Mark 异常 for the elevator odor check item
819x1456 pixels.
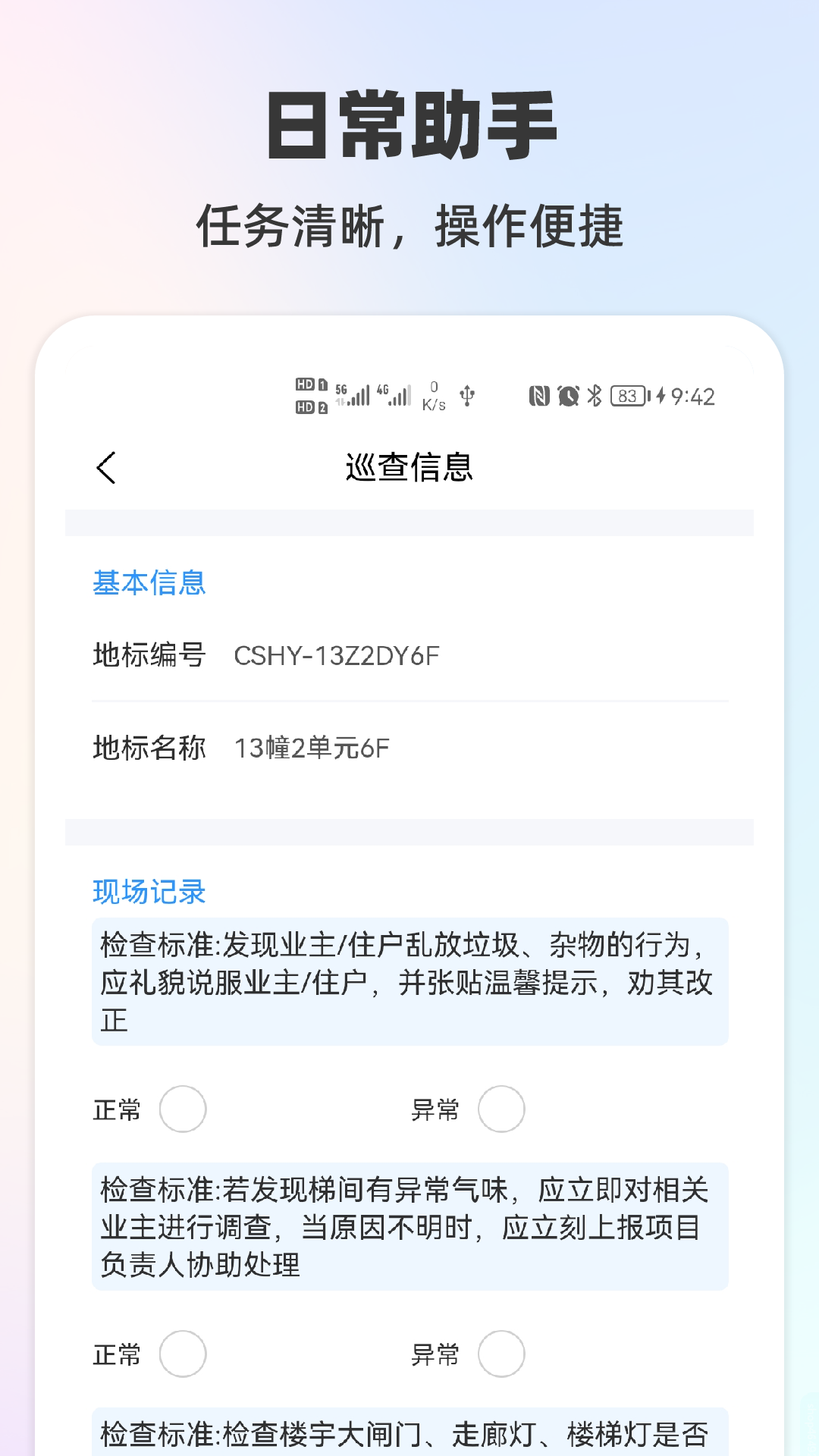tap(500, 1354)
